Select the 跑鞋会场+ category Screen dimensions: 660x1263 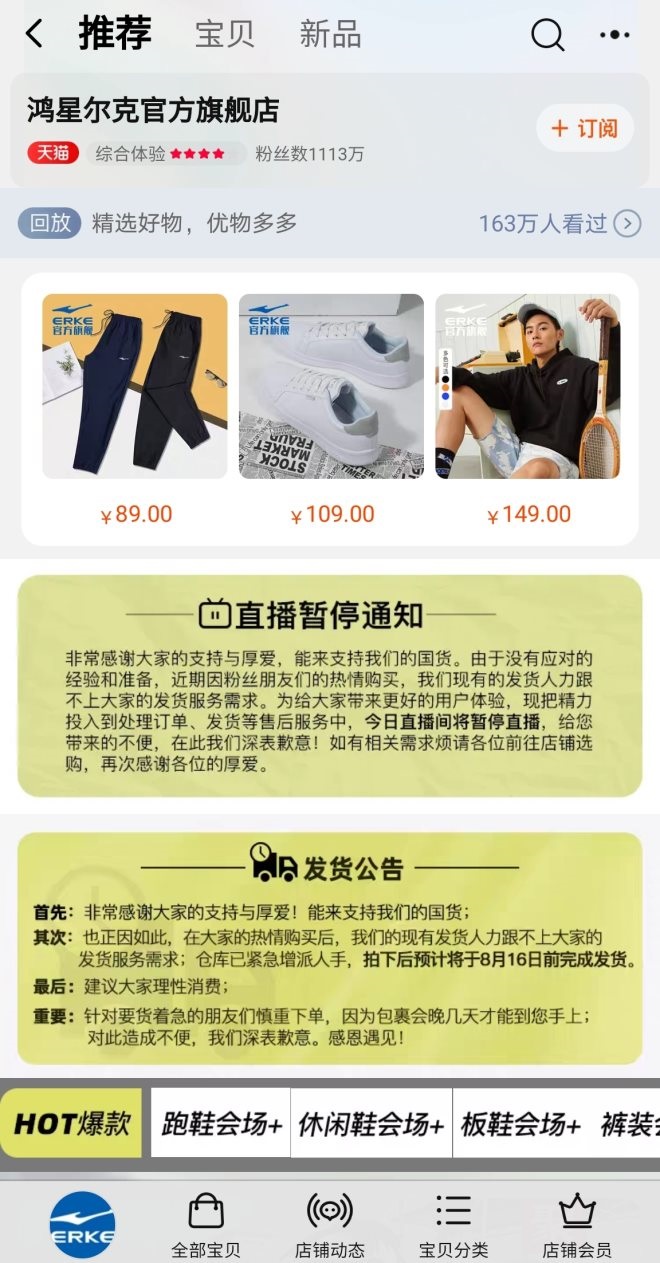click(x=221, y=1123)
